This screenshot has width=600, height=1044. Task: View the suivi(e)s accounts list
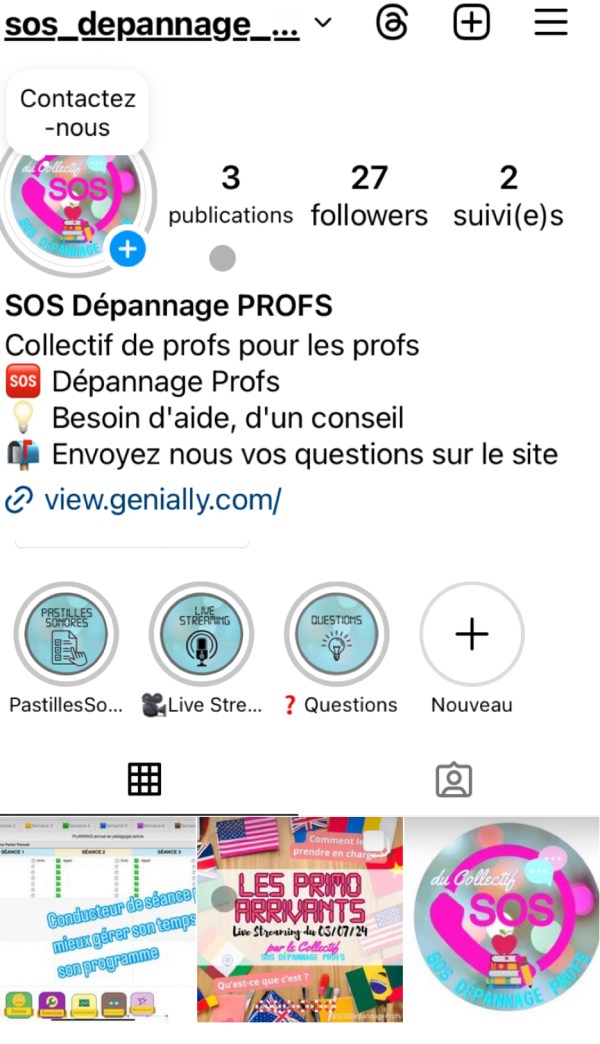(508, 196)
